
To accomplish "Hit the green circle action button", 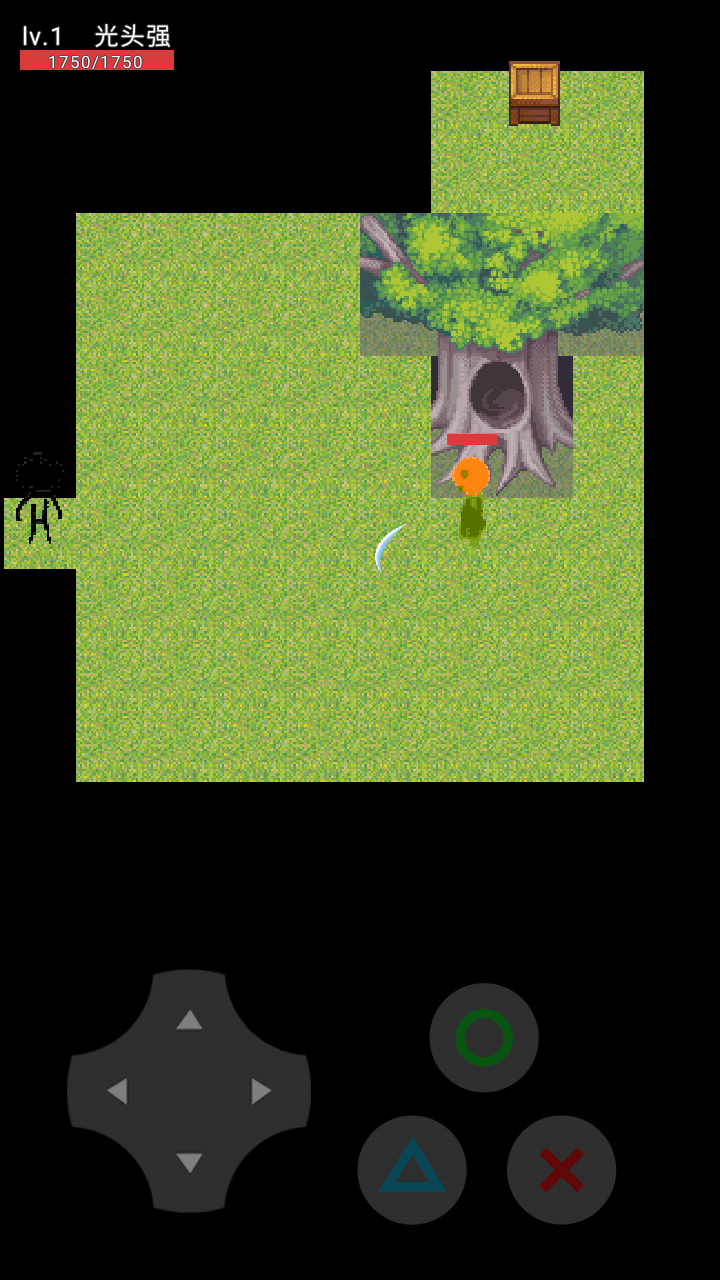I will coord(484,1037).
